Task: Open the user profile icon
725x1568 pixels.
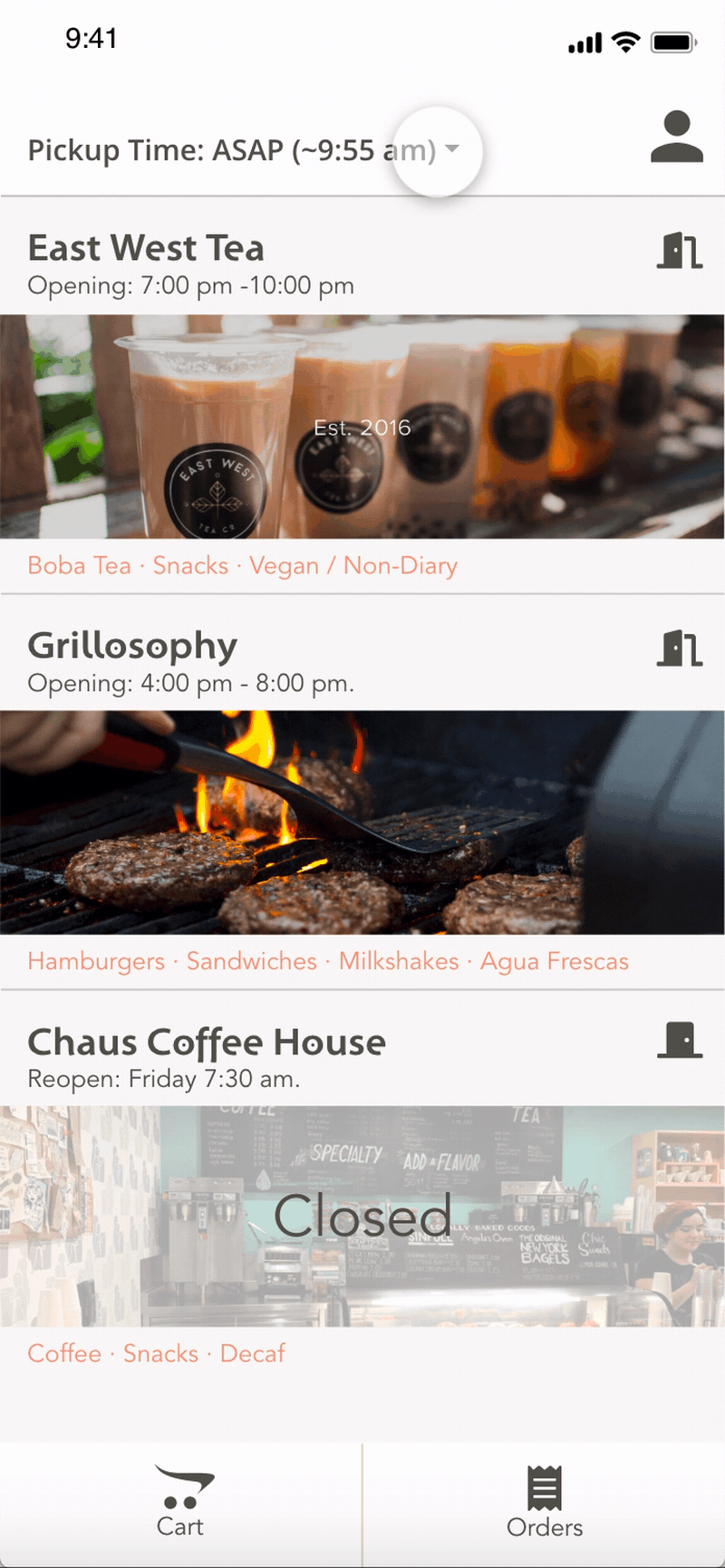Action: point(676,138)
